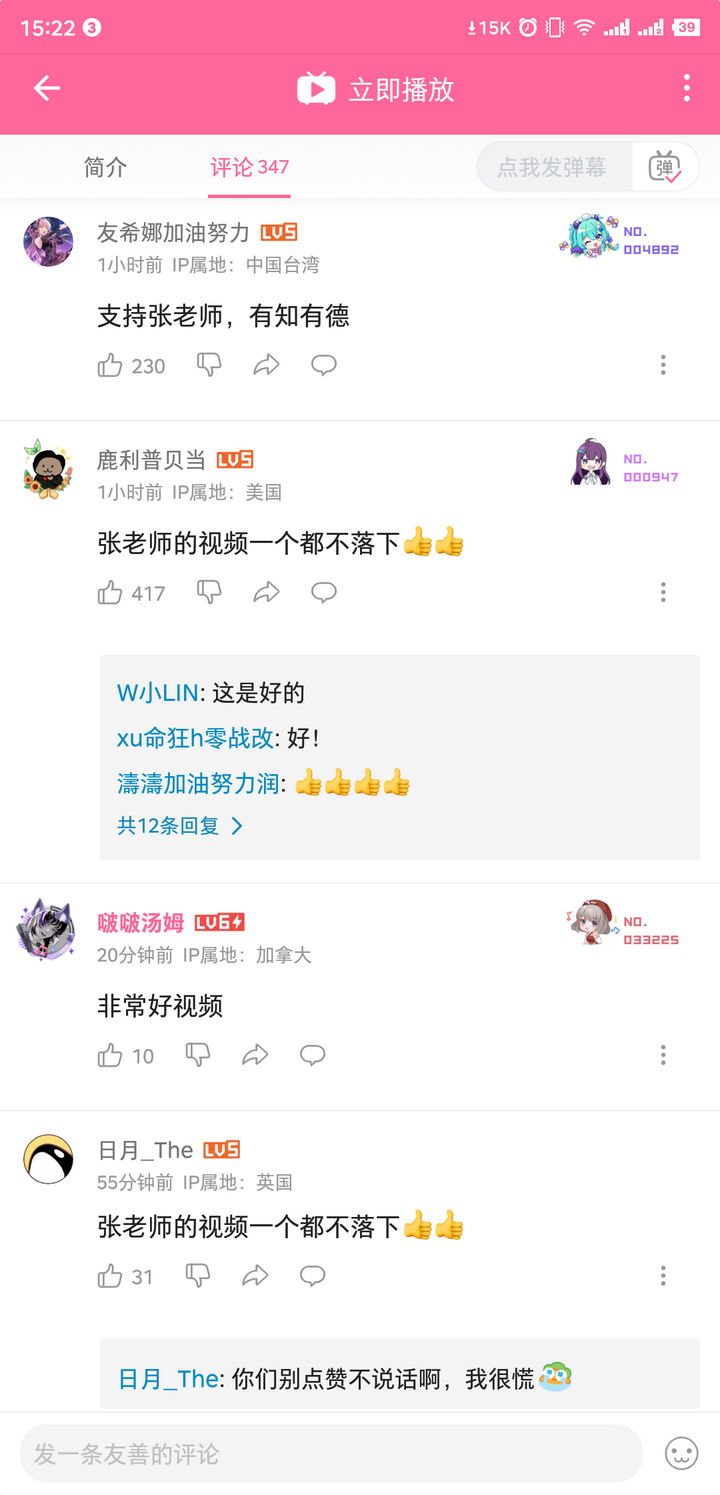Tap 发一条友善的评论 comment box
The width and height of the screenshot is (720, 1495).
pos(330,1453)
